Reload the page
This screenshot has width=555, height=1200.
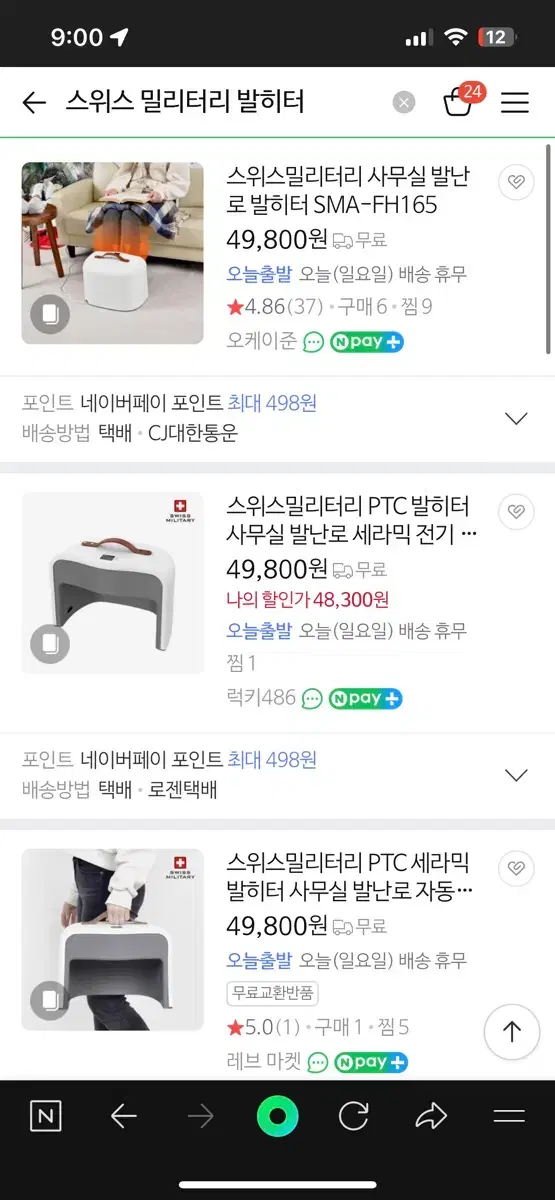coord(354,1116)
